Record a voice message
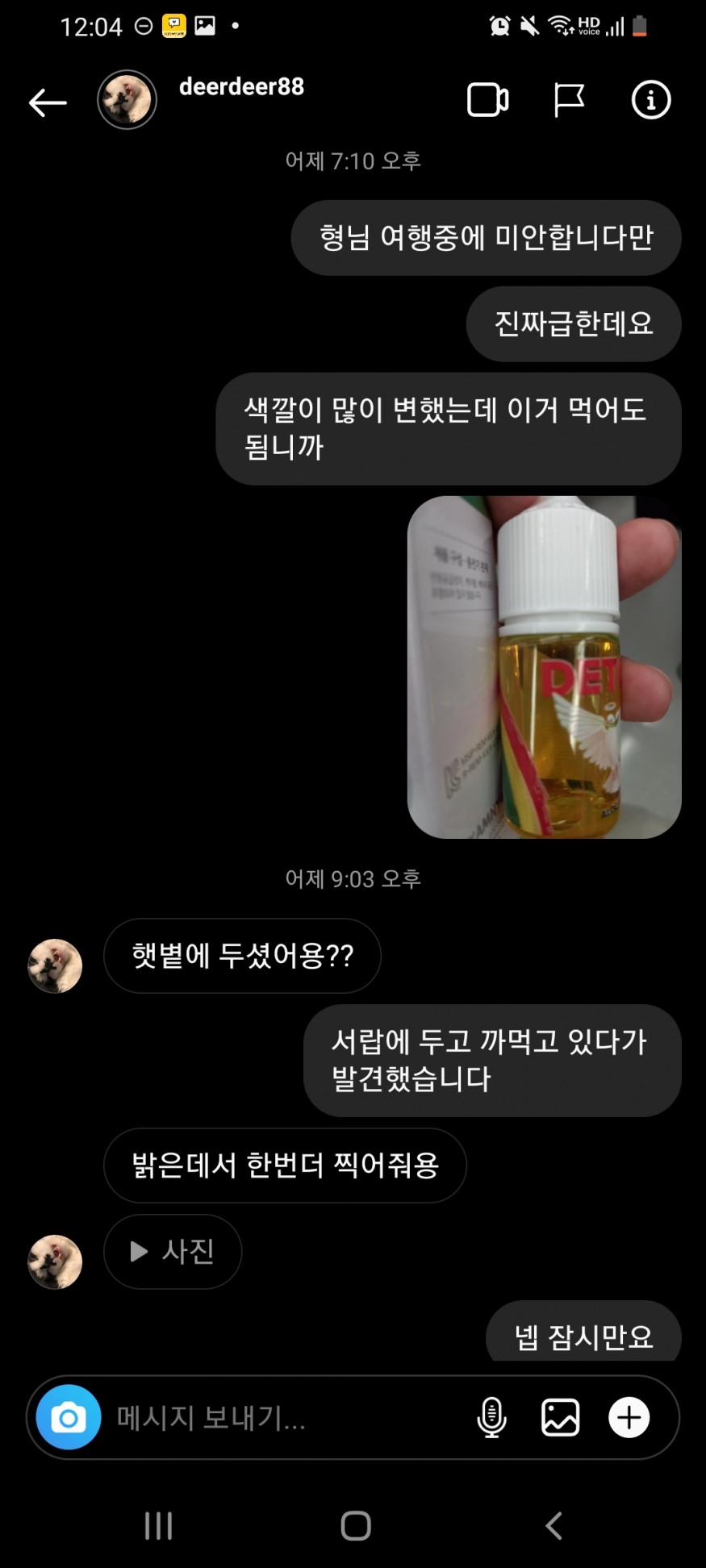The width and height of the screenshot is (706, 1568). tap(491, 1417)
